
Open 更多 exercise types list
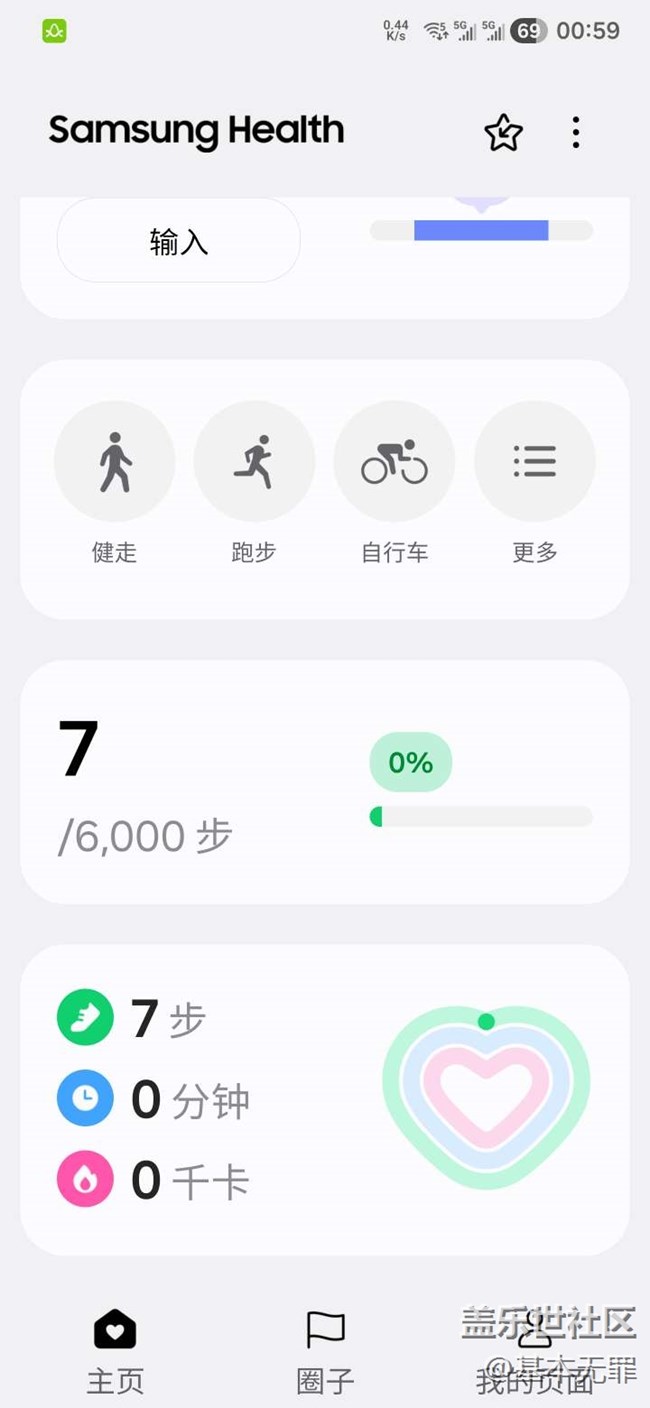click(534, 463)
